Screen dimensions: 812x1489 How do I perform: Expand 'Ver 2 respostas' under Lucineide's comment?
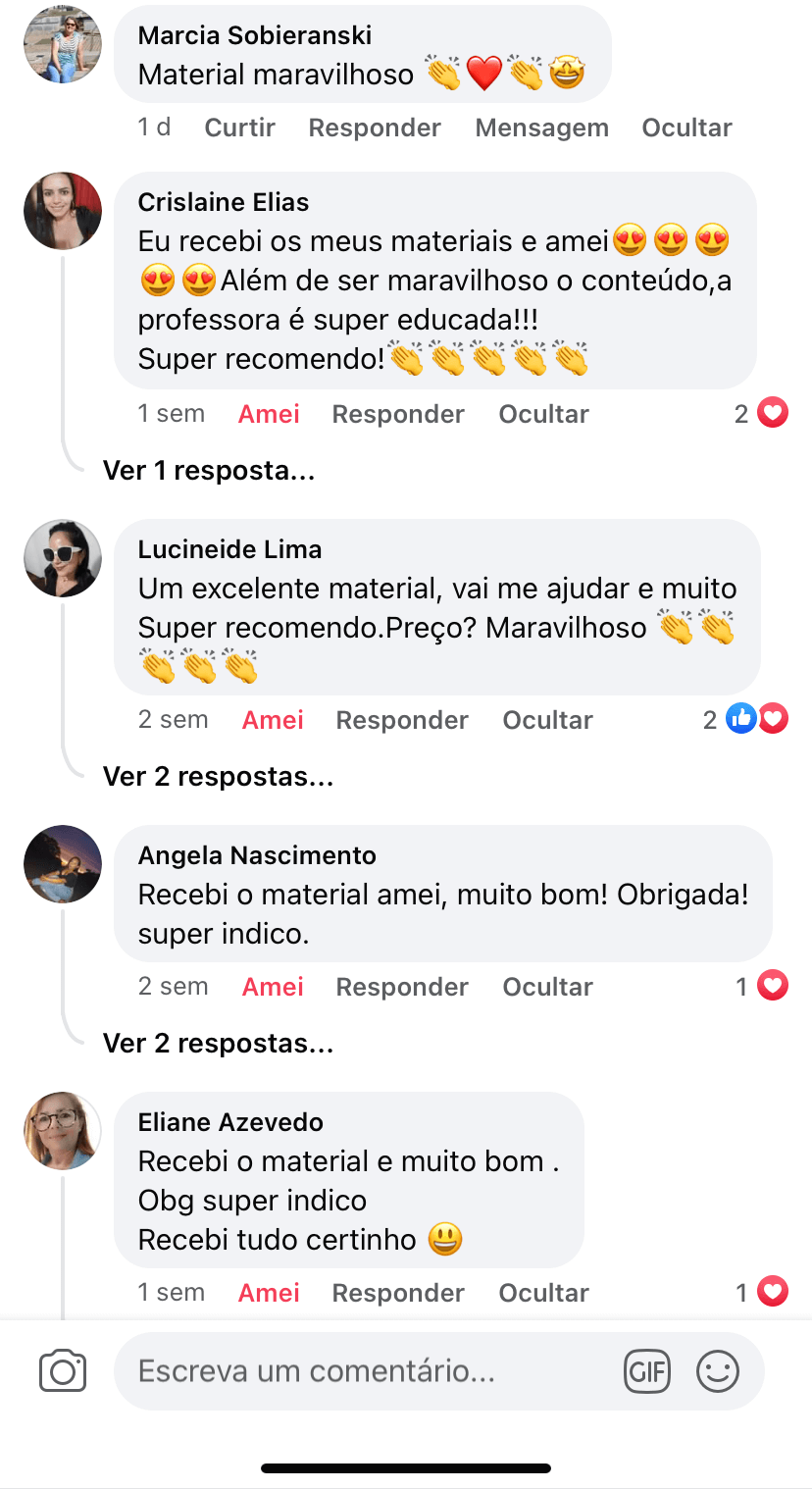pos(218,776)
